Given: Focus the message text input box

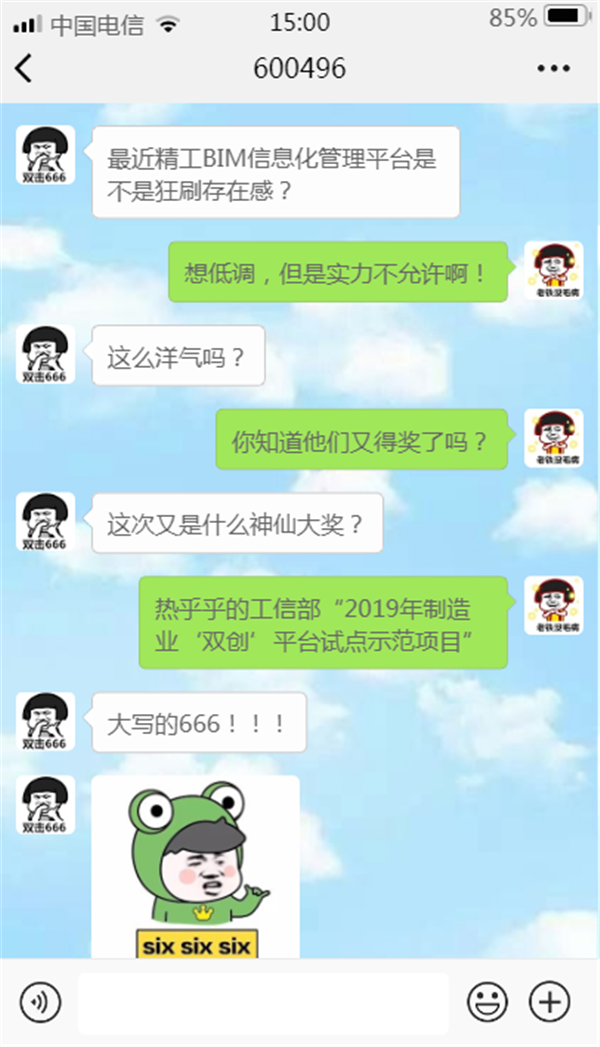Looking at the screenshot, I should pos(263,1002).
